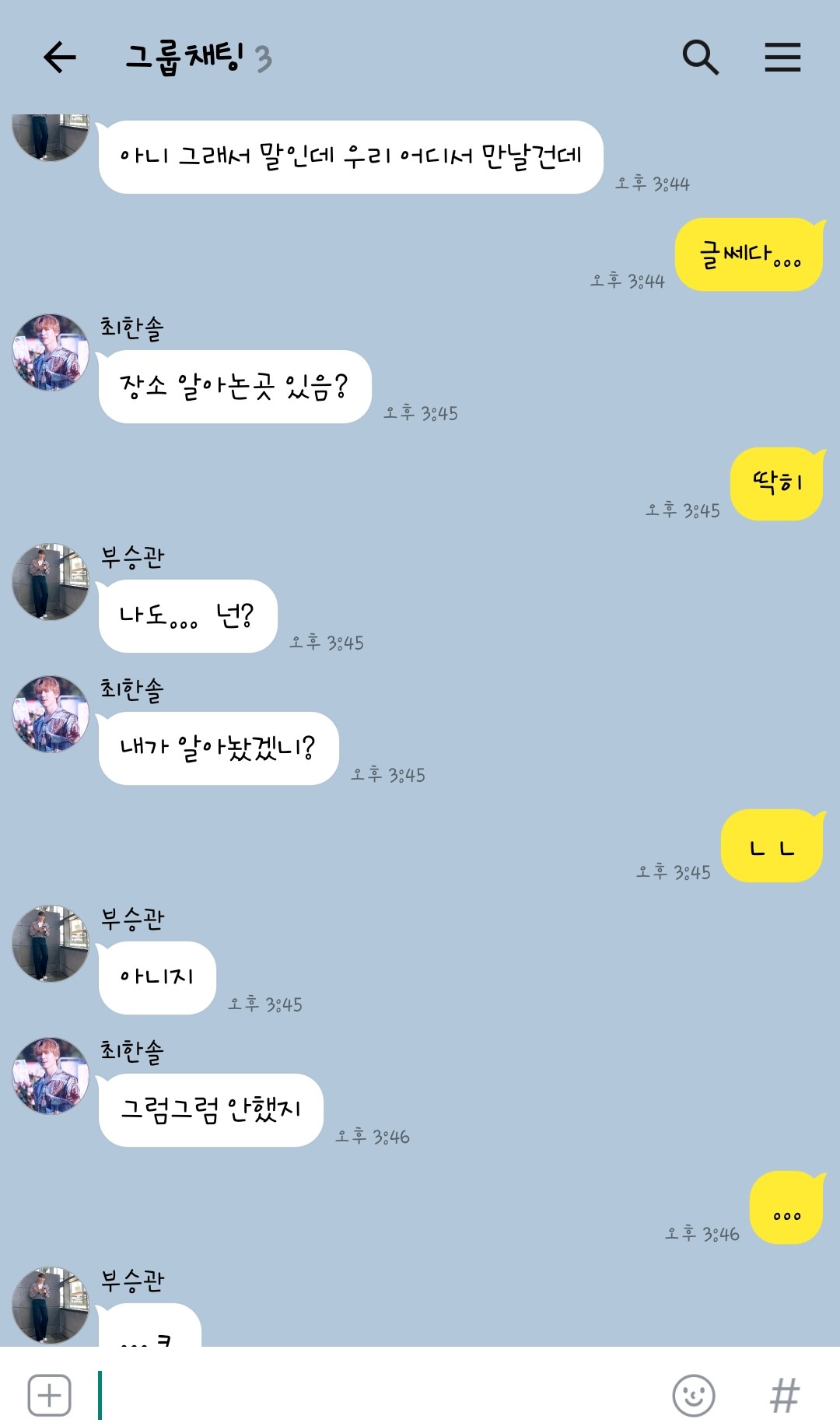
Task: Open the plus attachment menu
Action: [50, 1395]
